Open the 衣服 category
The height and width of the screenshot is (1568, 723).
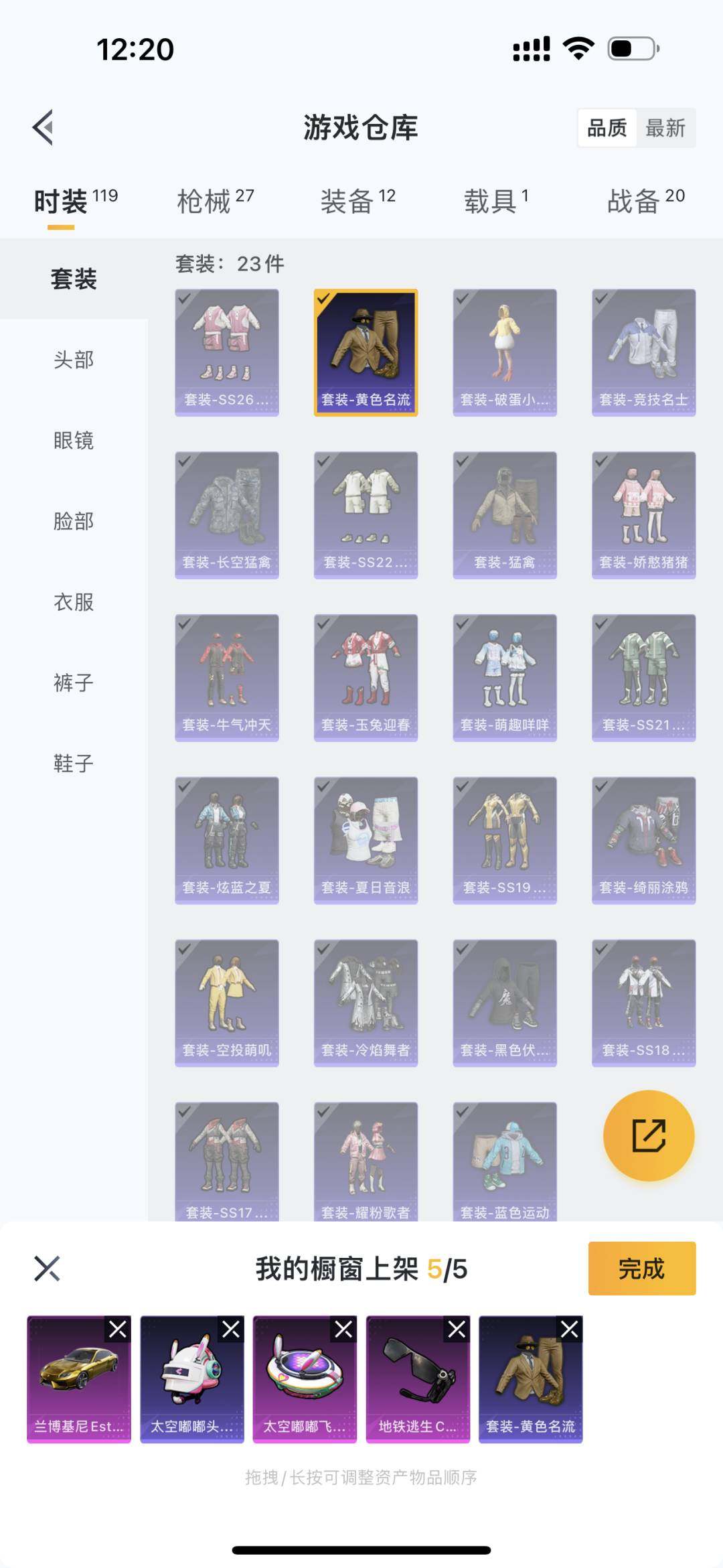(74, 602)
